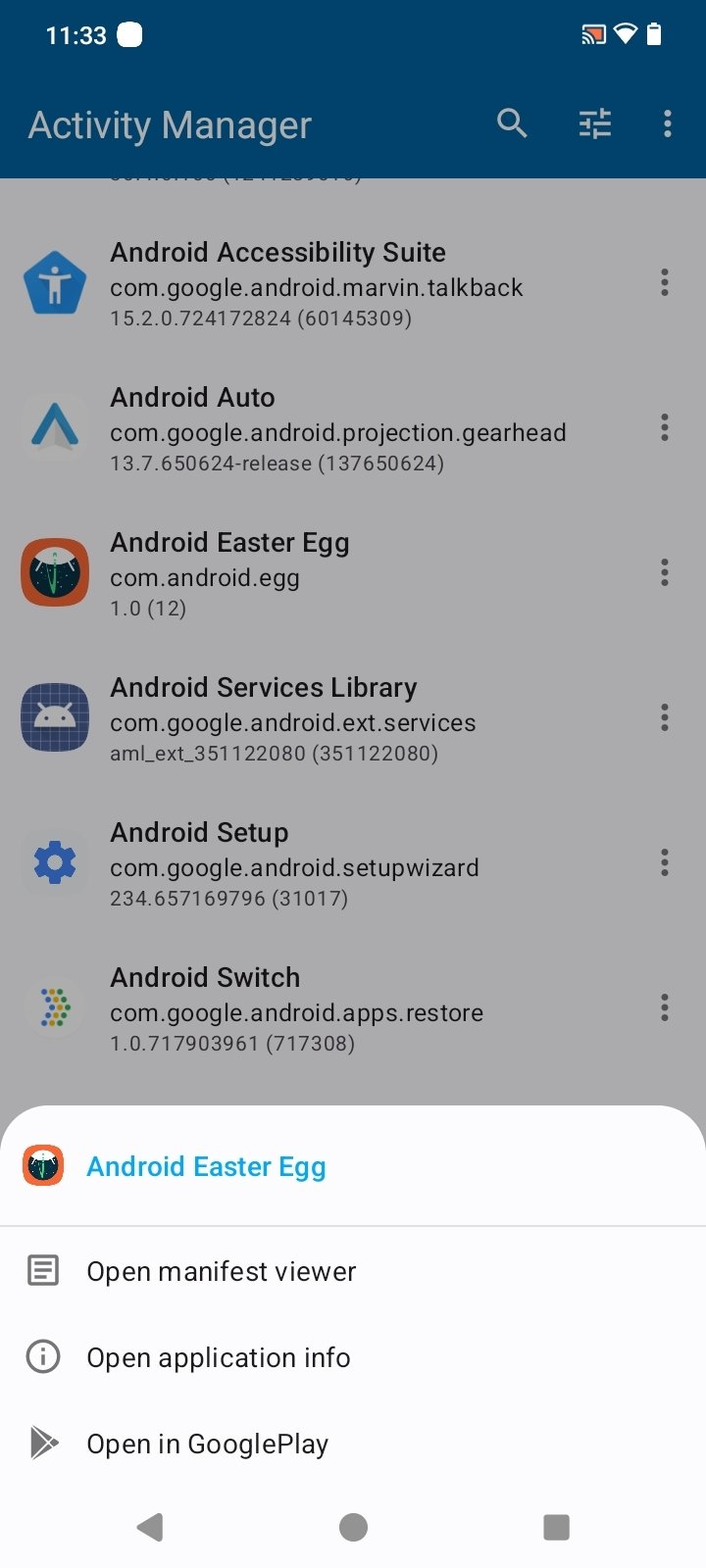Tap the search icon in the app bar
This screenshot has width=706, height=1568.
tap(512, 123)
